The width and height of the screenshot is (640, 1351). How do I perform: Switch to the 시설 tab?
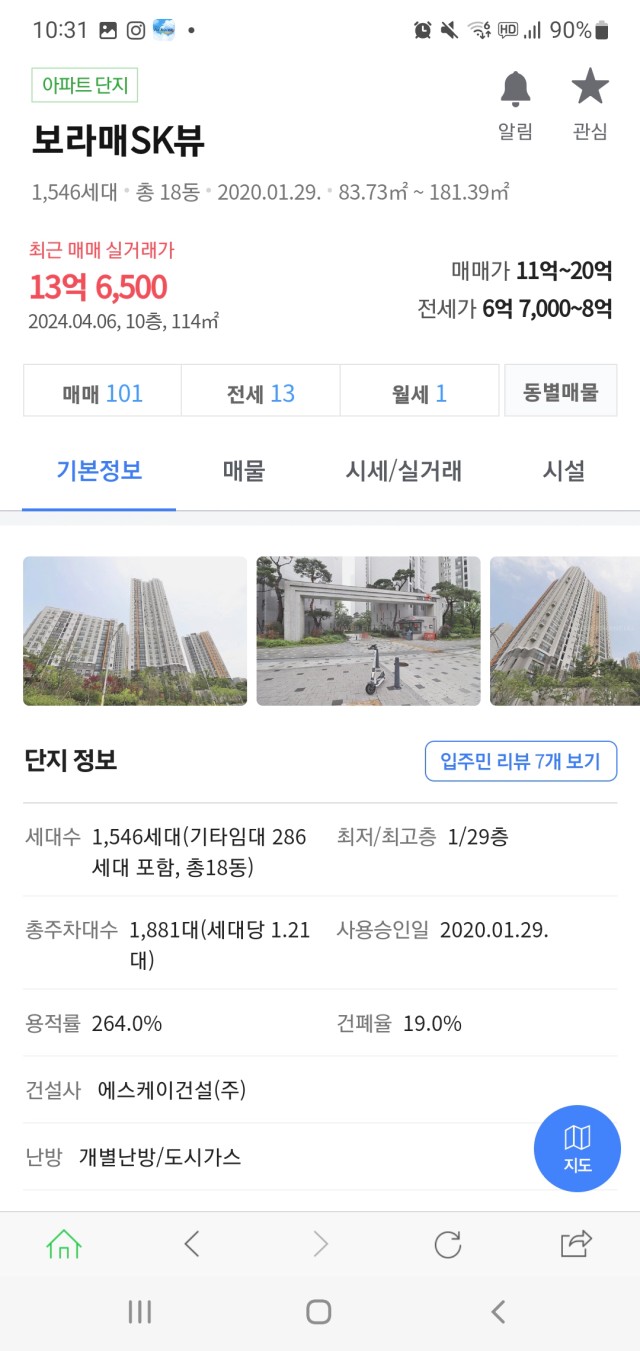click(564, 471)
